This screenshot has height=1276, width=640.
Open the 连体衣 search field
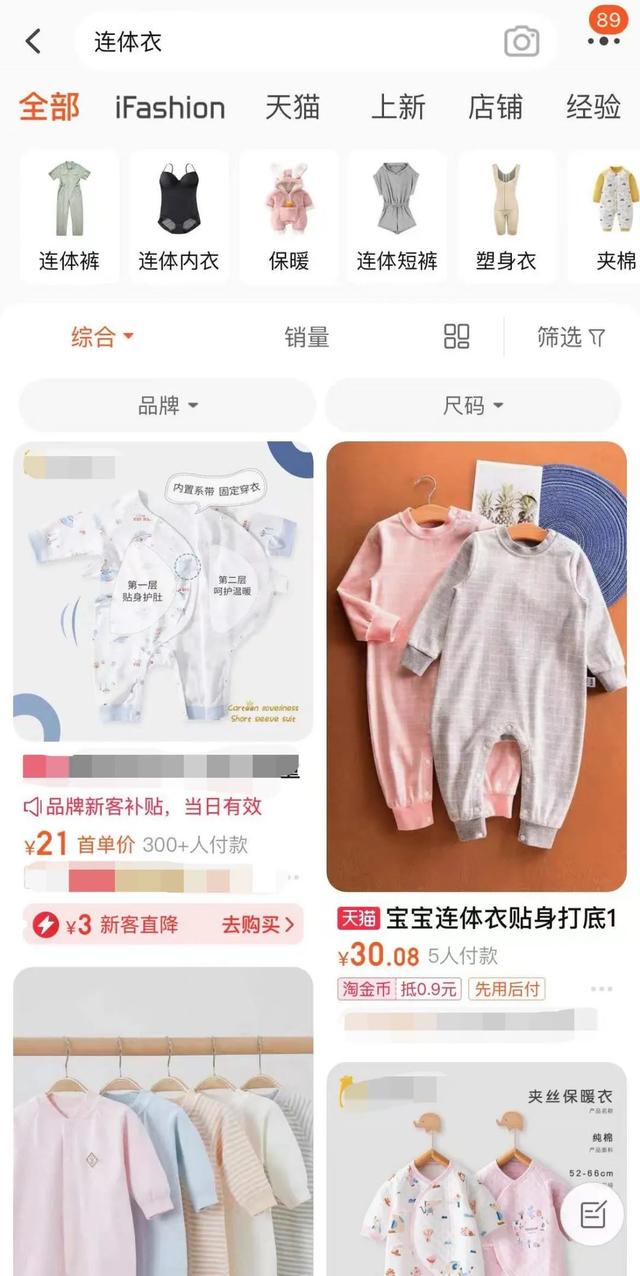(x=290, y=41)
